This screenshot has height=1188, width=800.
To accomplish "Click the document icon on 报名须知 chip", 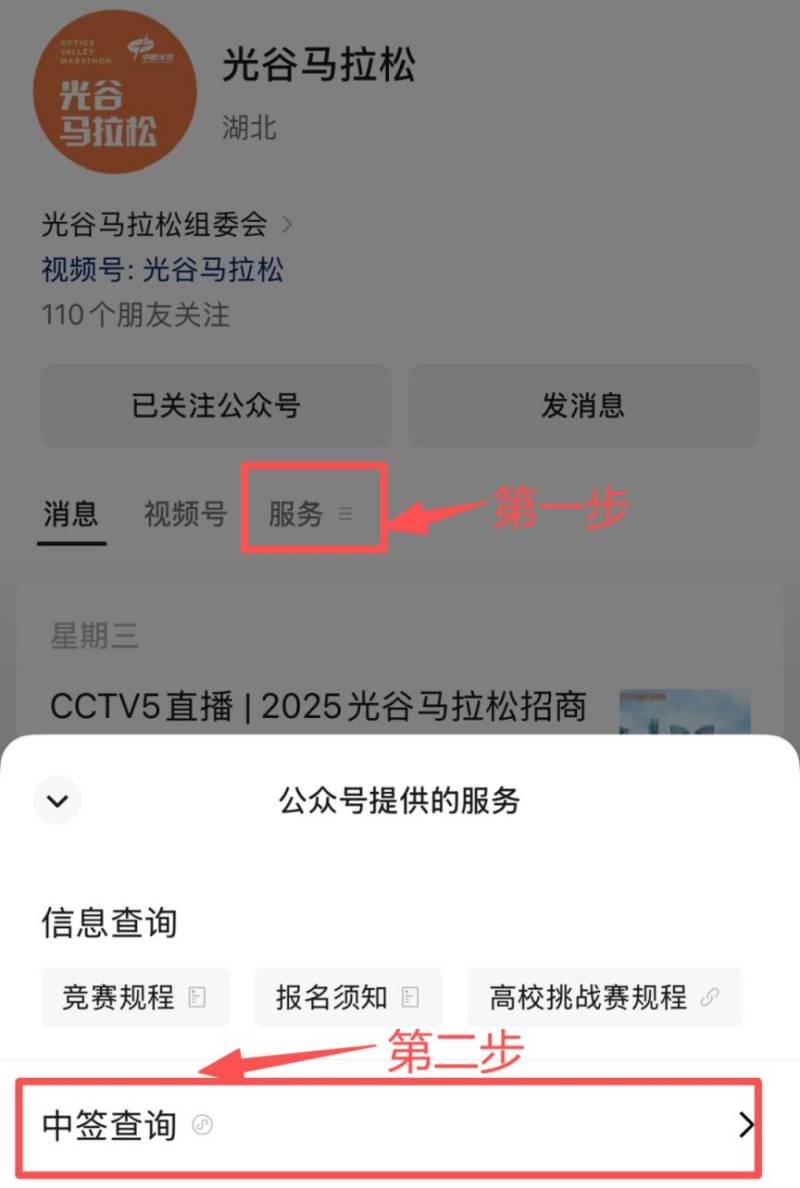I will tap(408, 996).
